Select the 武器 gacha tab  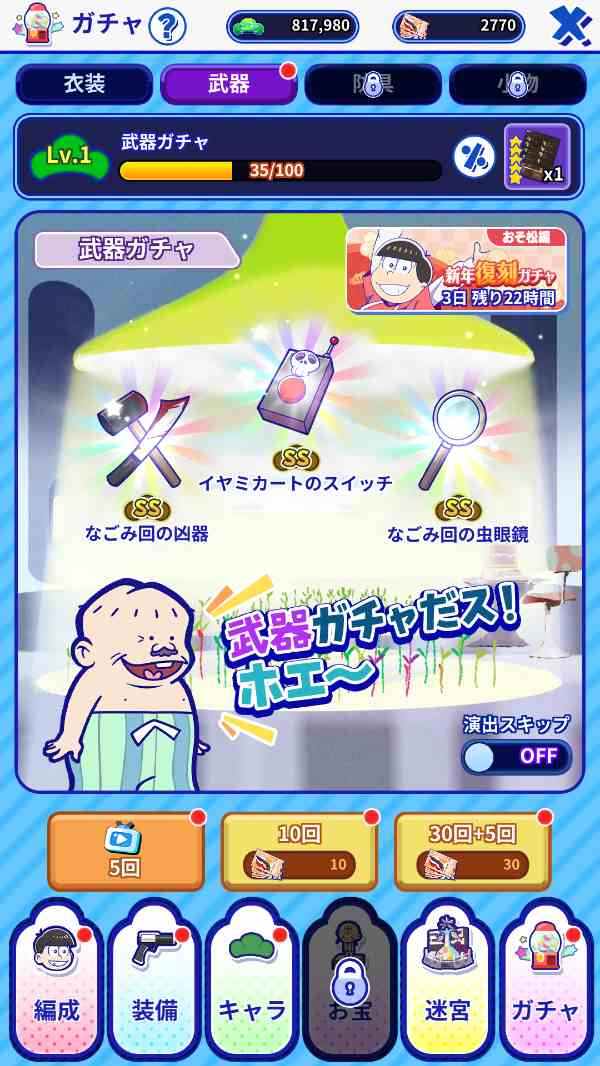click(228, 84)
